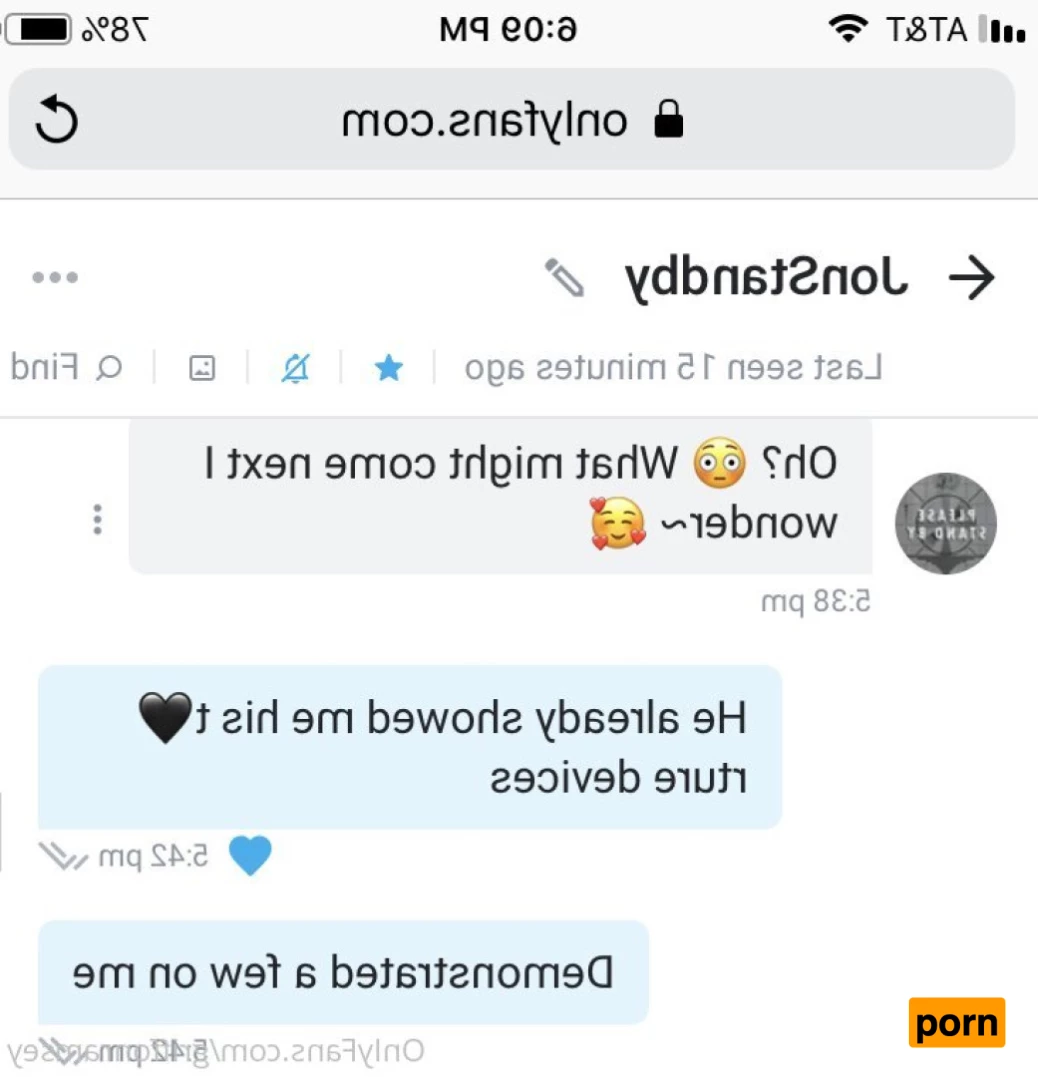Open JonStandby's profile avatar
Image resolution: width=1038 pixels, height=1077 pixels.
point(944,523)
